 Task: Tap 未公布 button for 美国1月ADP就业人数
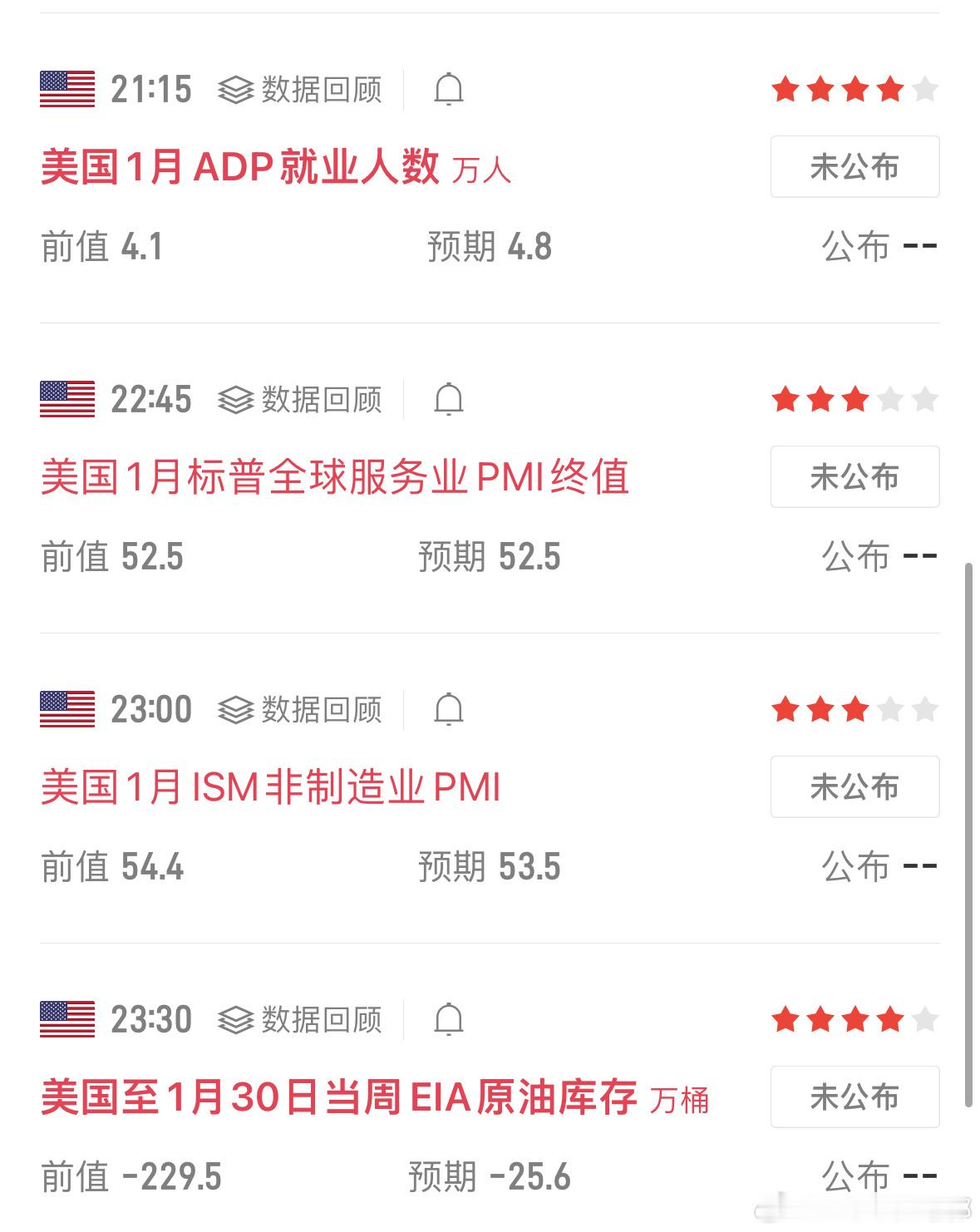(x=854, y=167)
